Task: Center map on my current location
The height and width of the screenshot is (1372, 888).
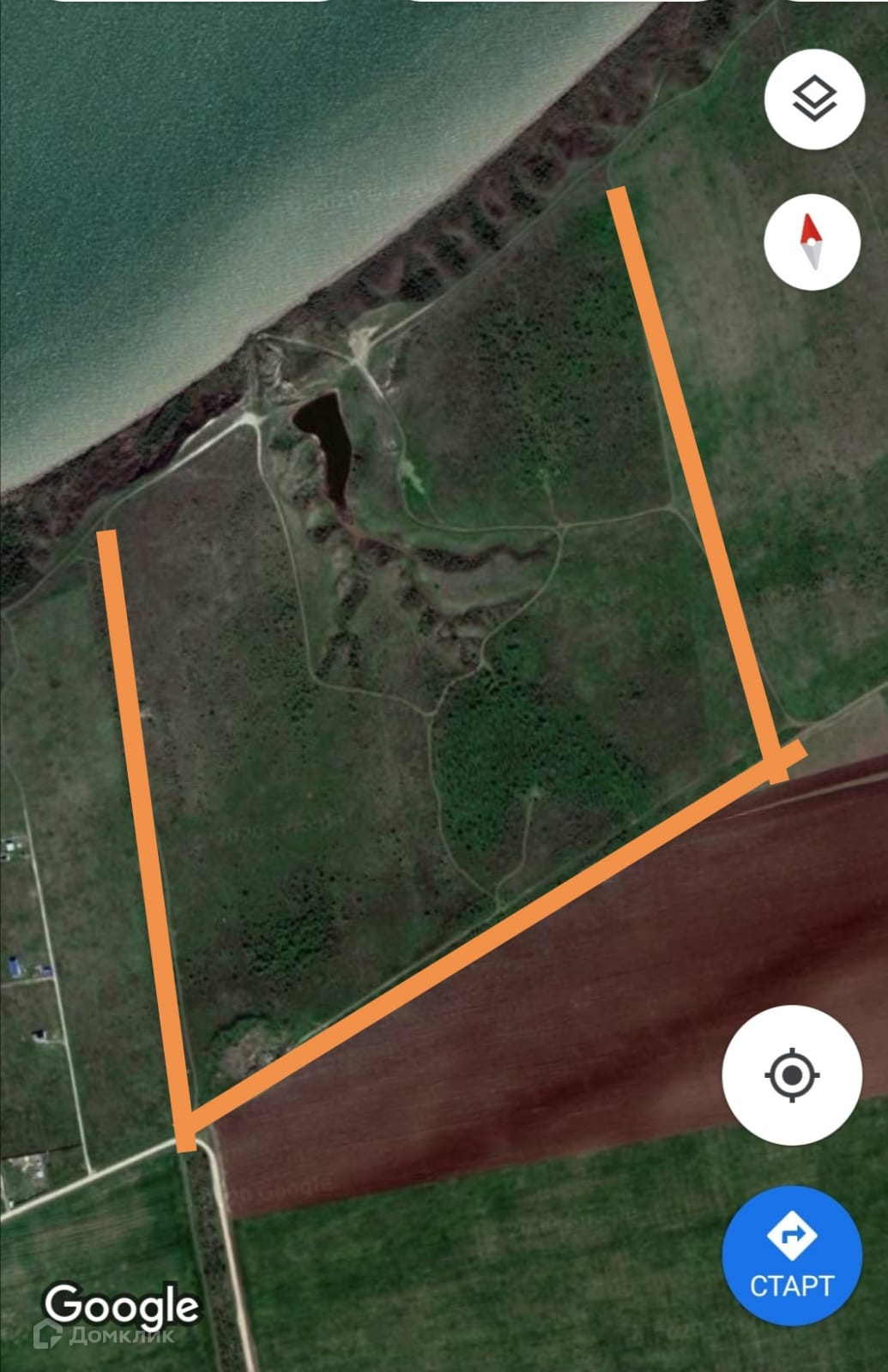Action: tap(792, 1074)
